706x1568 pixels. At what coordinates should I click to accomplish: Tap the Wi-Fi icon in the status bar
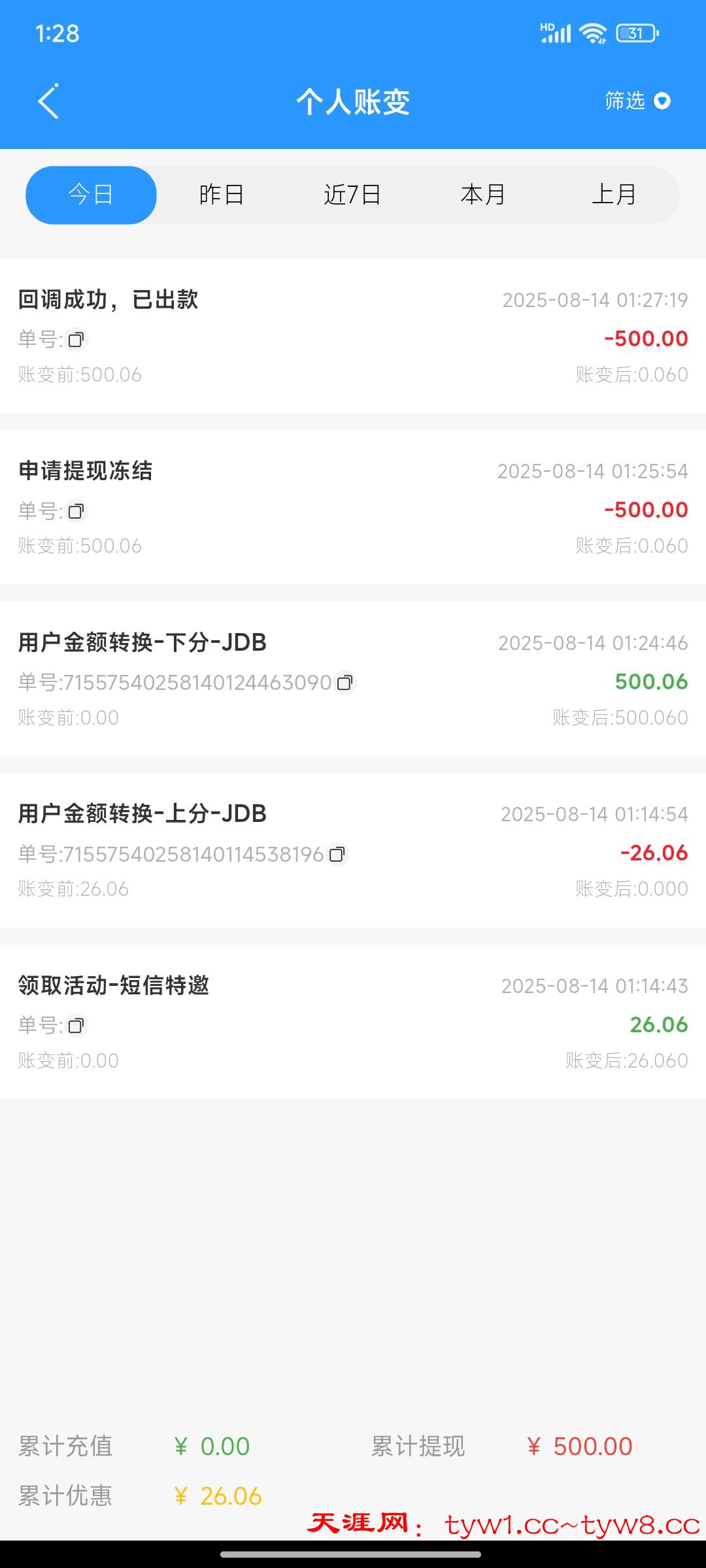(x=592, y=32)
